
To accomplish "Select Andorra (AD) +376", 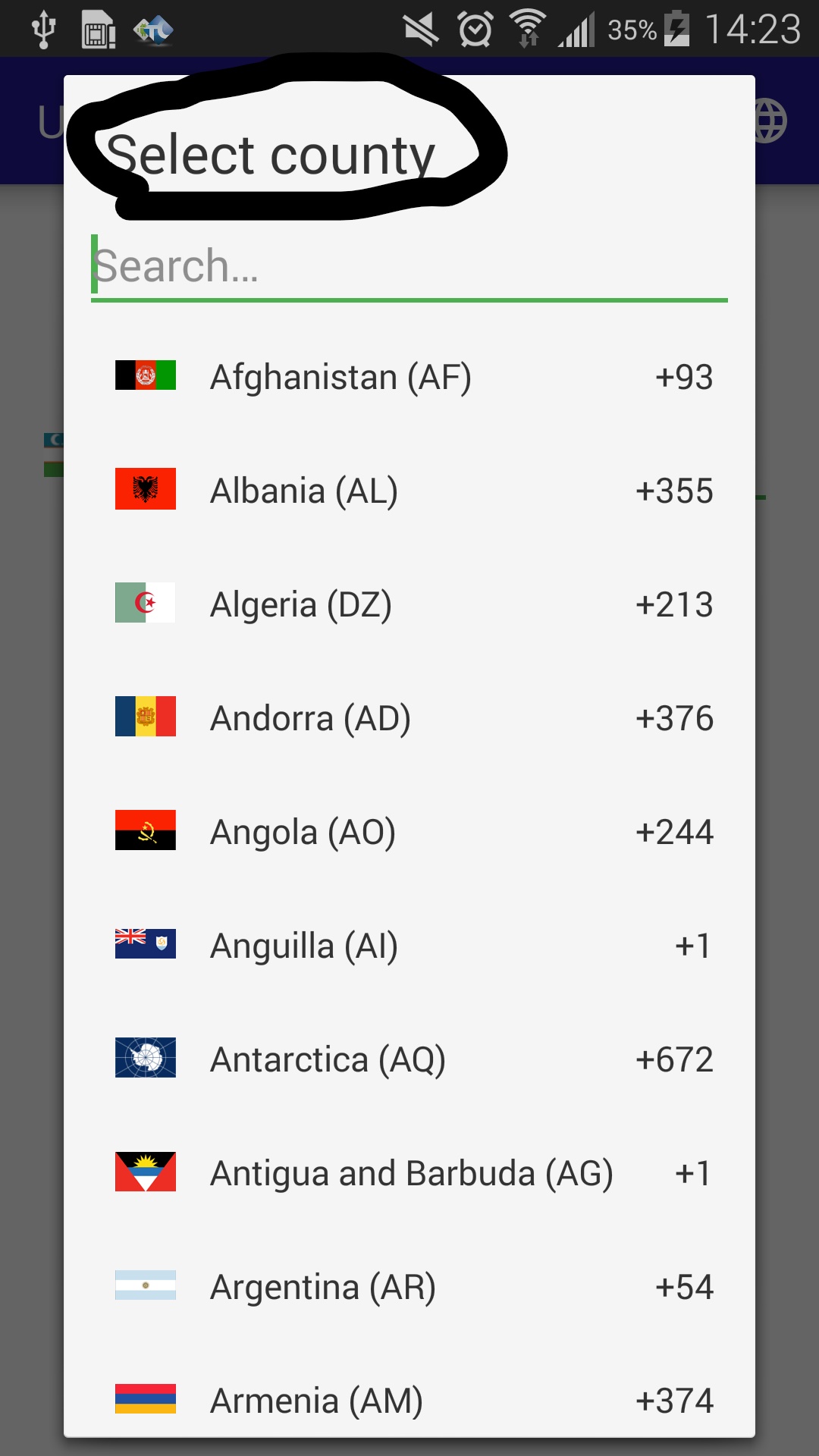I will coord(409,718).
